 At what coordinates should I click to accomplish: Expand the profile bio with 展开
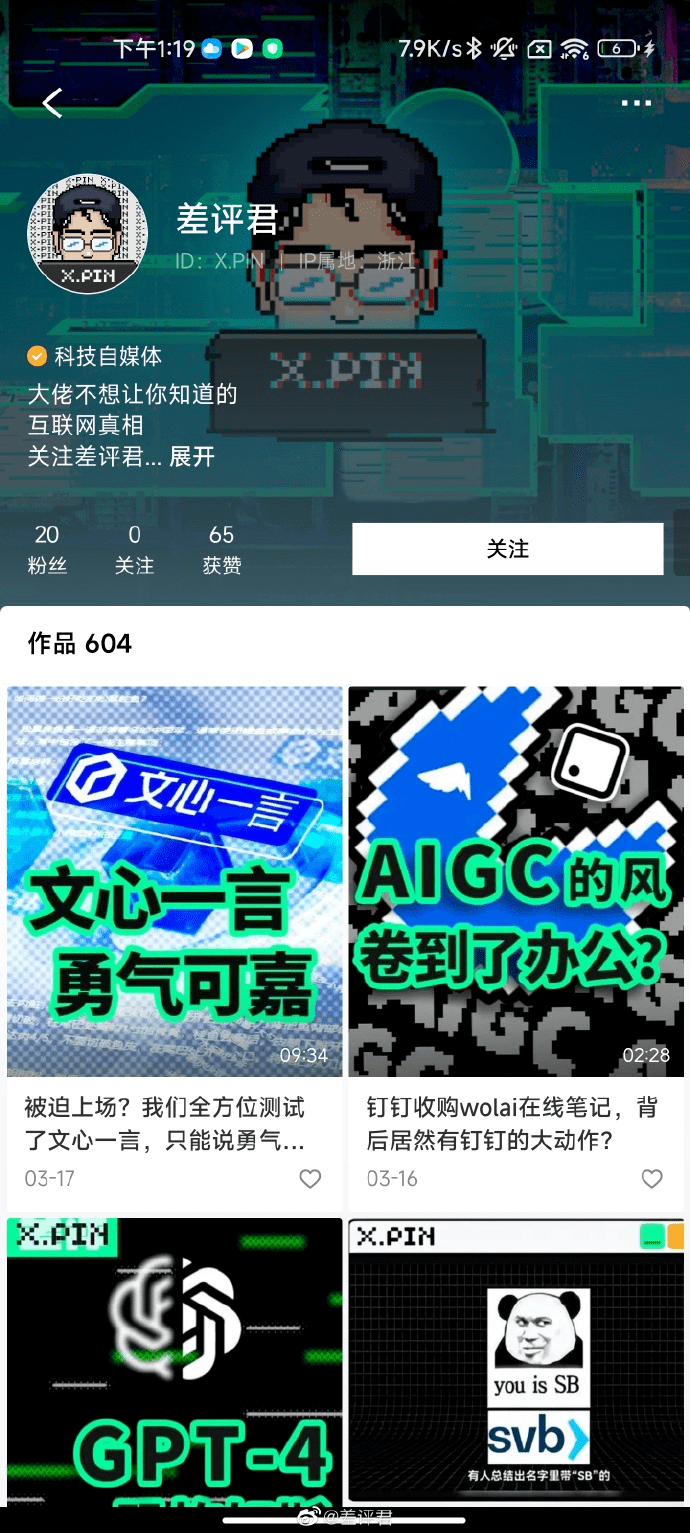(192, 457)
